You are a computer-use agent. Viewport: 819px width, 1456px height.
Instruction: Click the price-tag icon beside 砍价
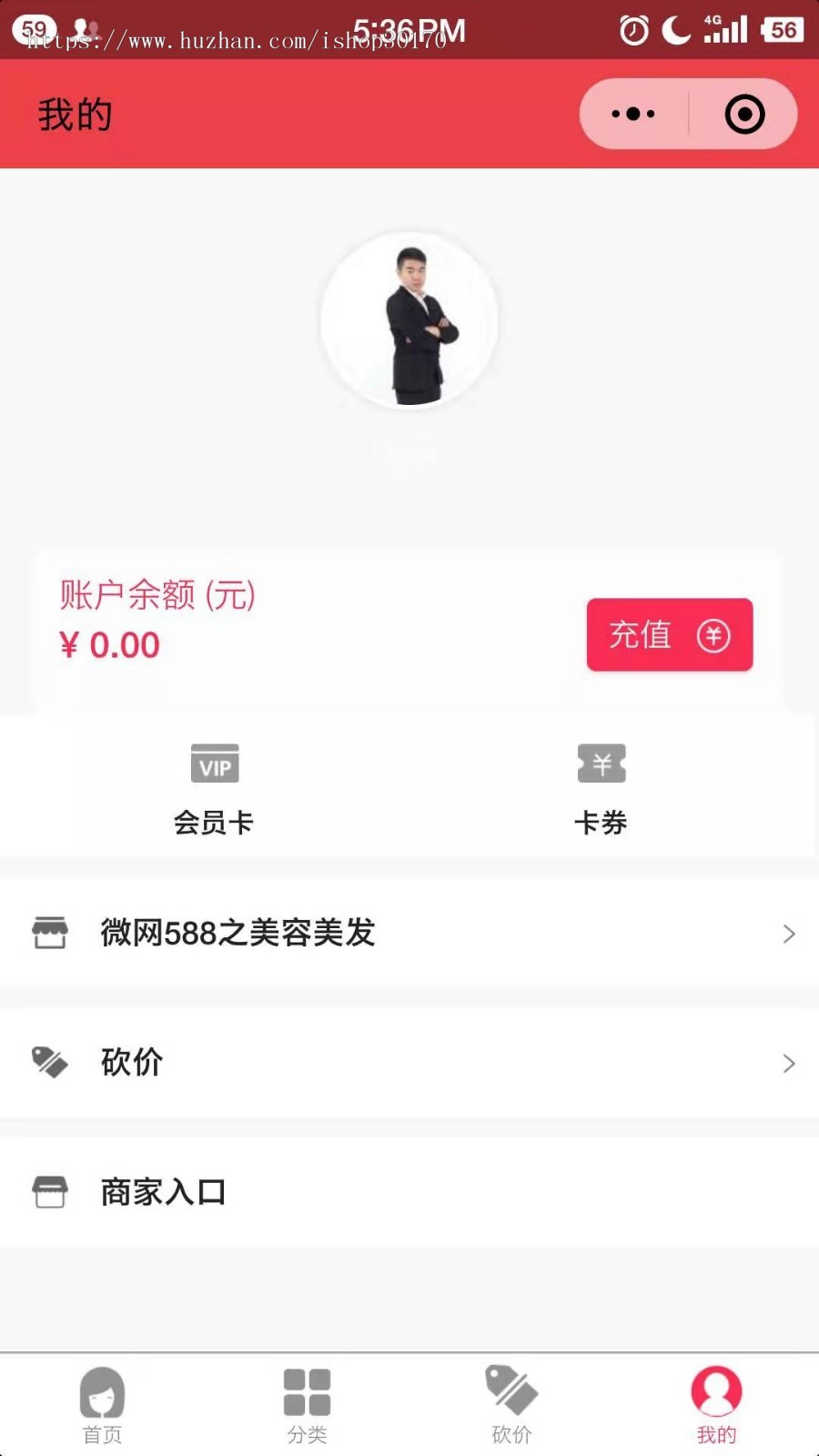tap(50, 1062)
